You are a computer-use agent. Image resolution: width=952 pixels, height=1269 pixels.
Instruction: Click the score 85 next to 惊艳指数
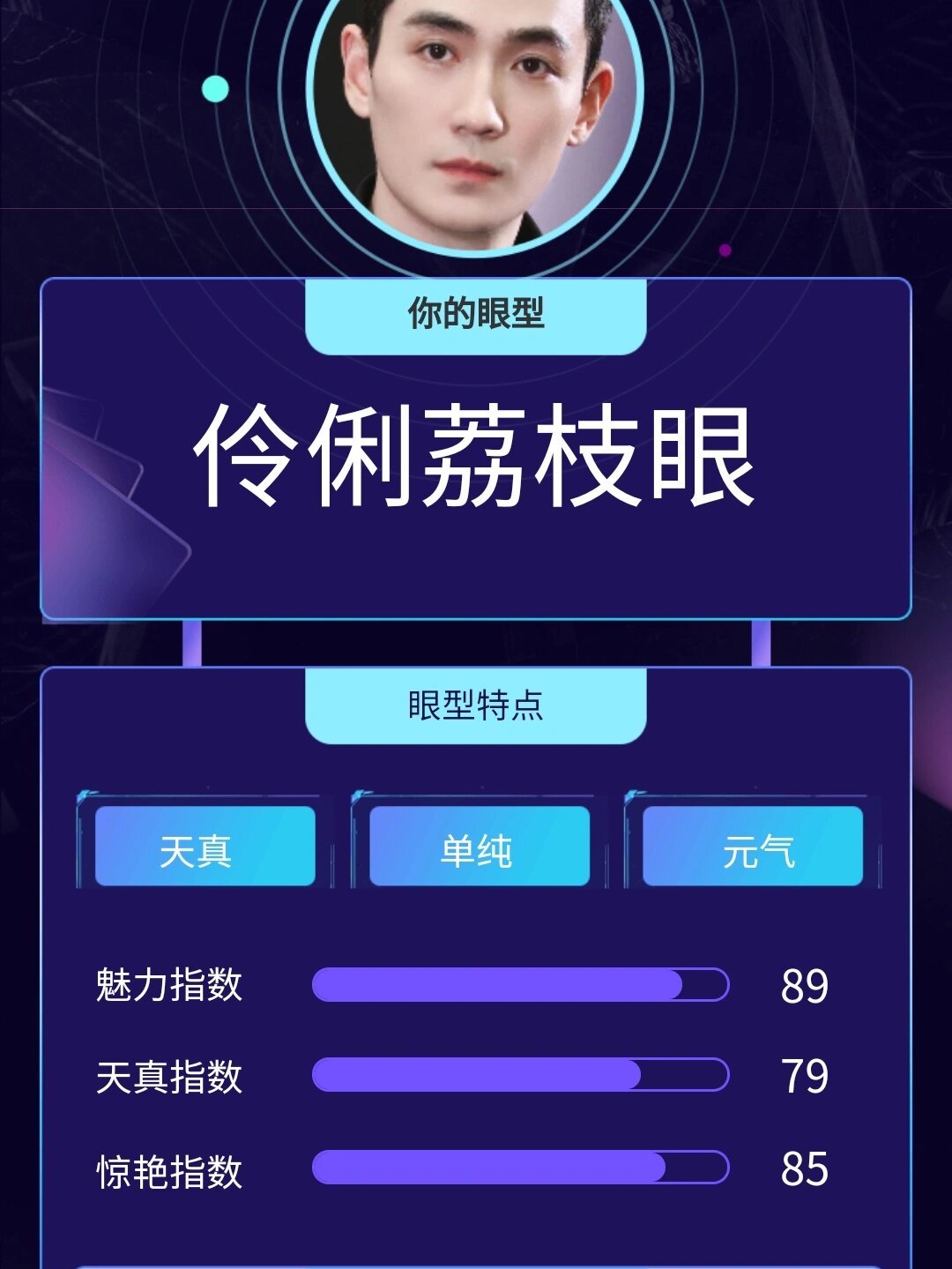(805, 1168)
